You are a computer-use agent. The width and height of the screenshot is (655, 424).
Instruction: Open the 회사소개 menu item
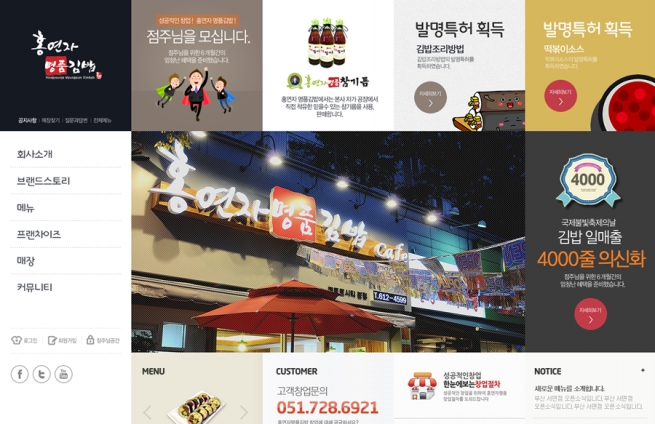[x=35, y=154]
